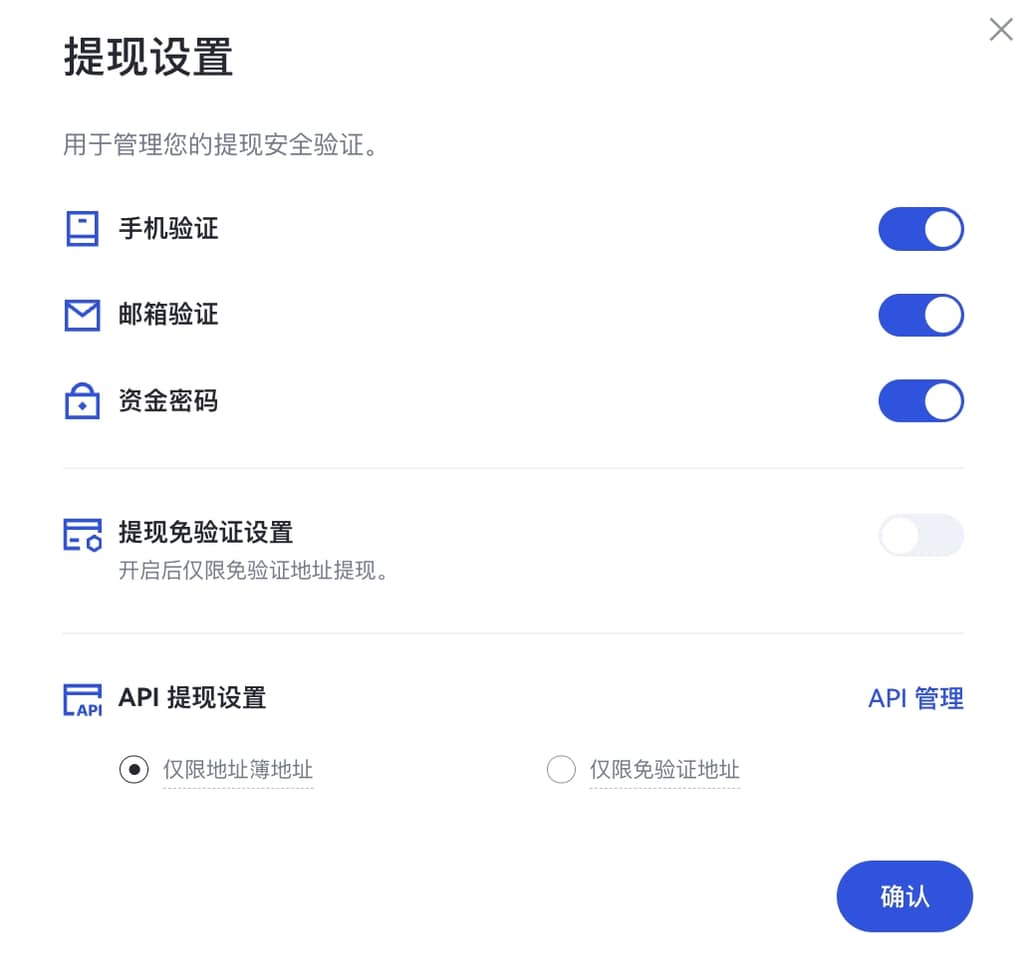The image size is (1024, 968).
Task: Open the API 管理 link
Action: (x=915, y=698)
